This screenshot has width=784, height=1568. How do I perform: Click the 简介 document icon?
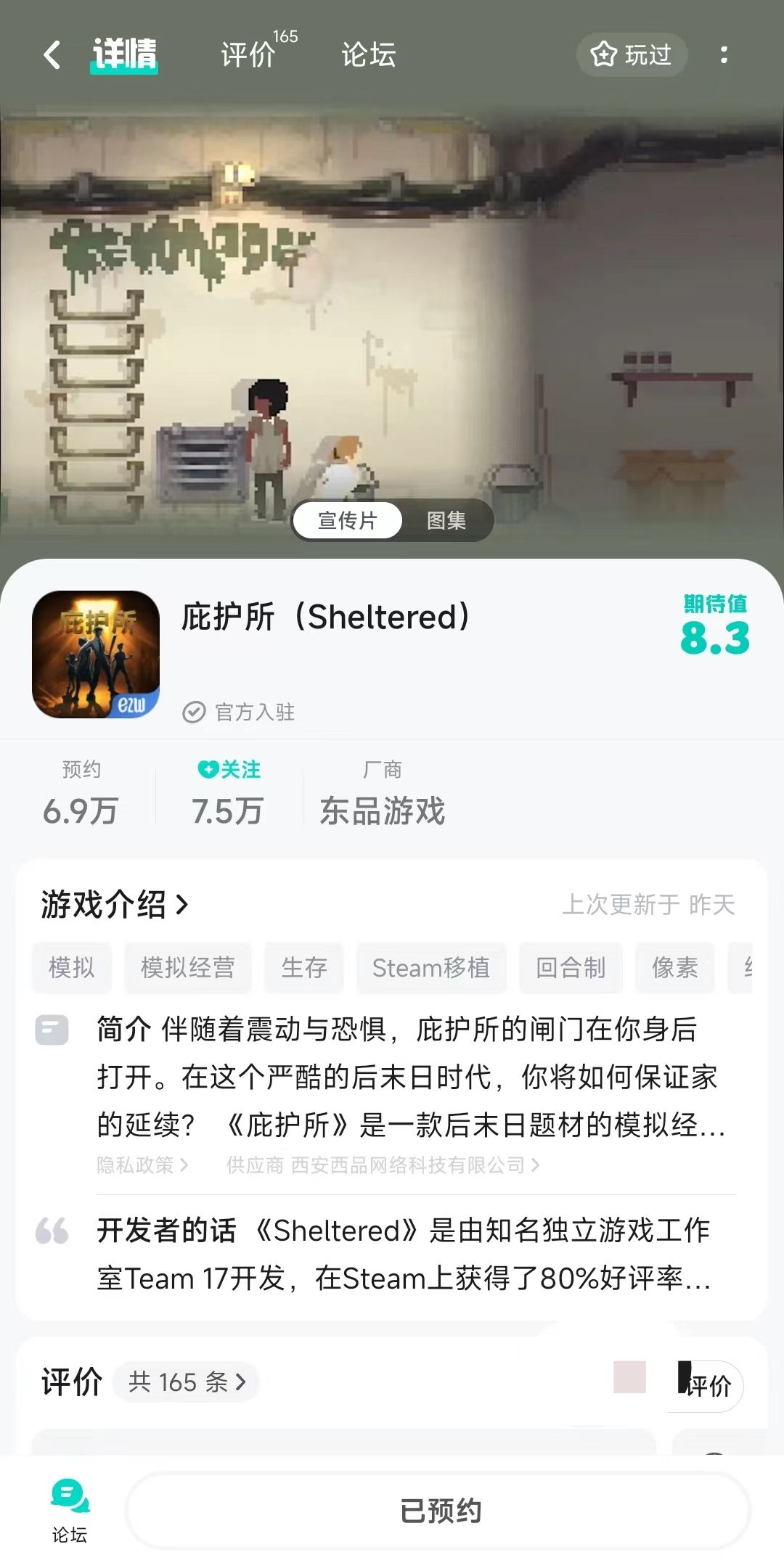51,1030
